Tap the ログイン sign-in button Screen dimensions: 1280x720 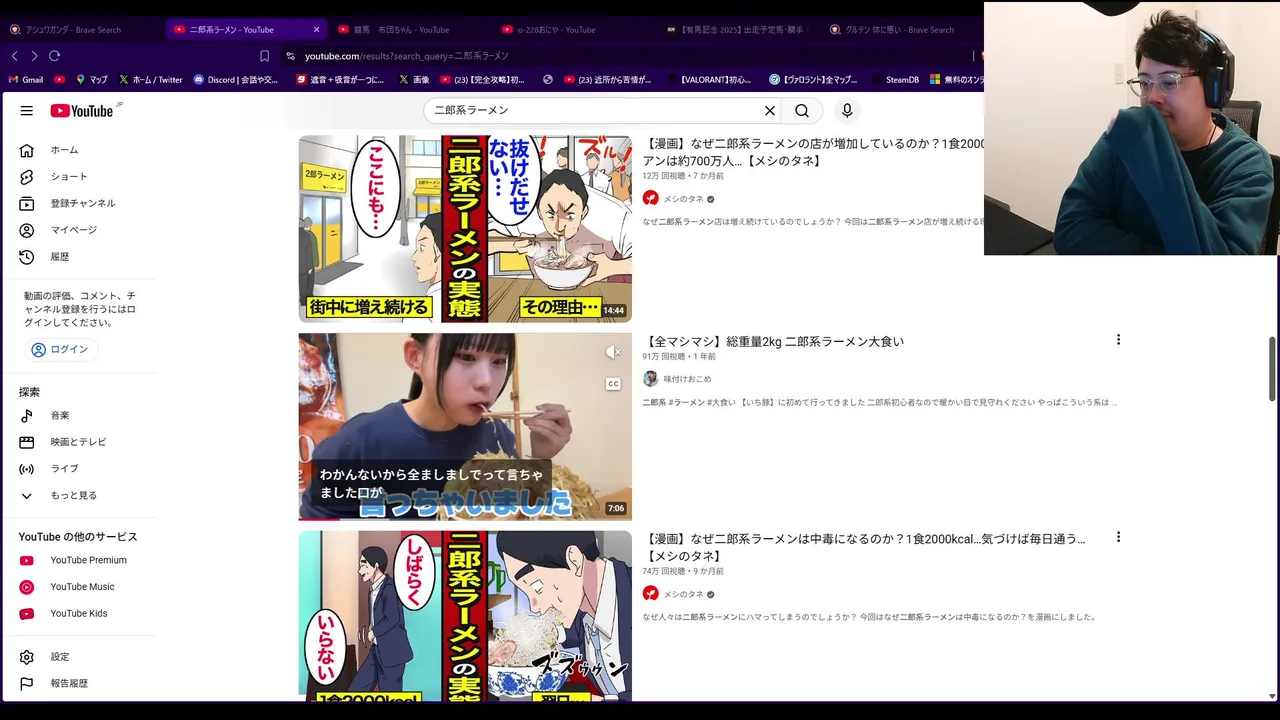61,350
